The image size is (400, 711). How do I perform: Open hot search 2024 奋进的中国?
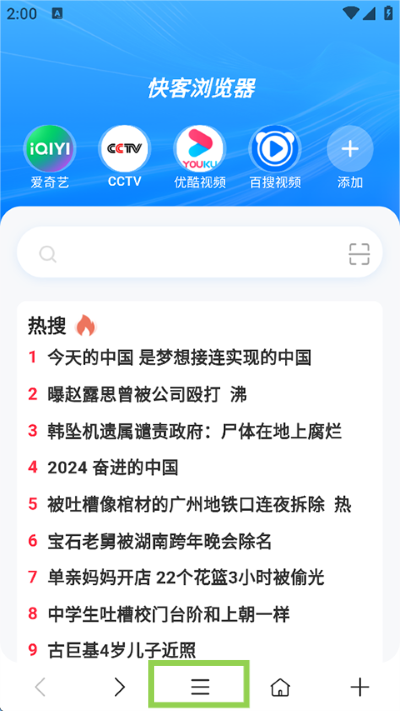click(113, 468)
